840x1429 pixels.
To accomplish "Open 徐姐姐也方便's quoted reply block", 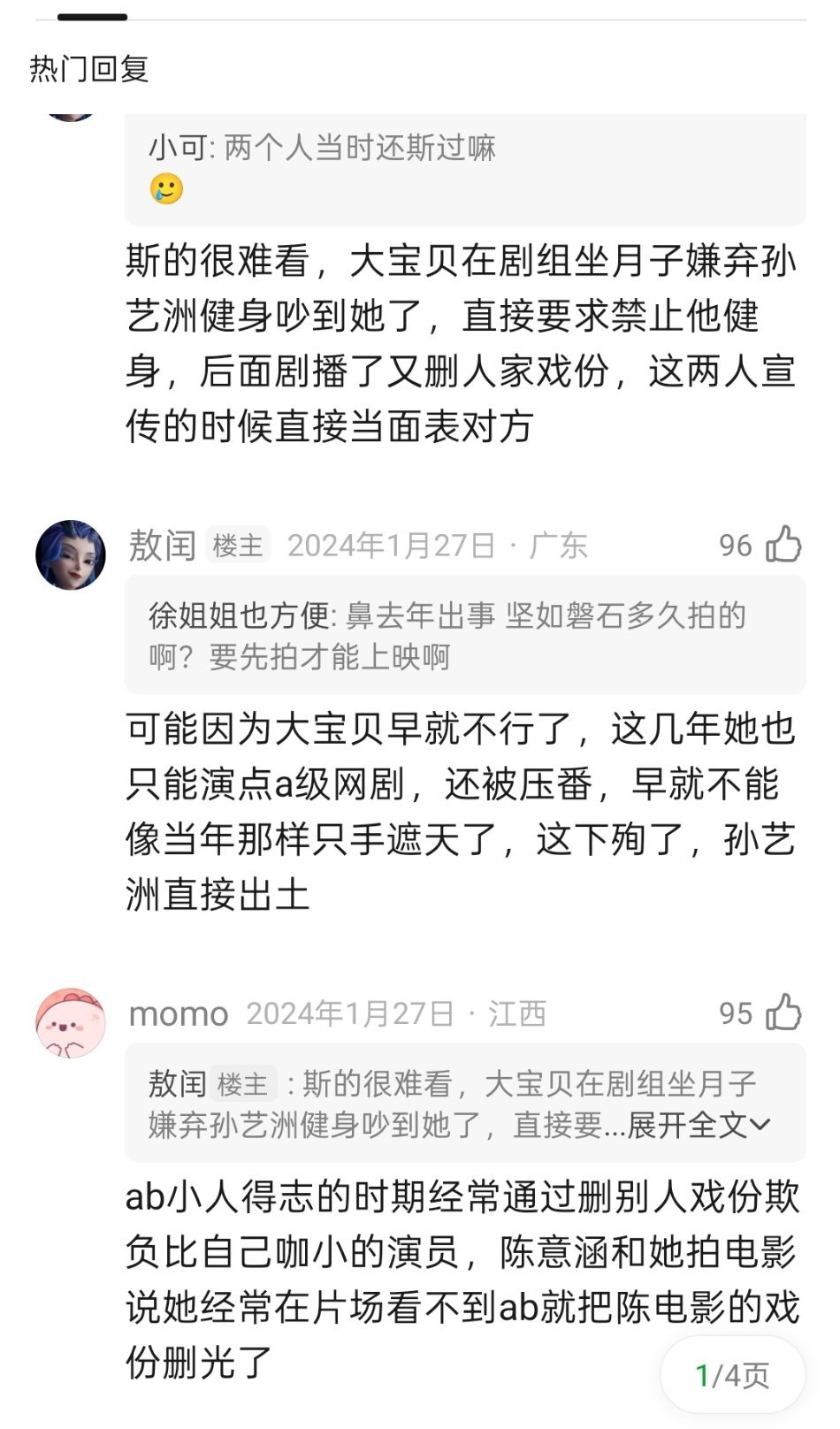I will [x=442, y=635].
